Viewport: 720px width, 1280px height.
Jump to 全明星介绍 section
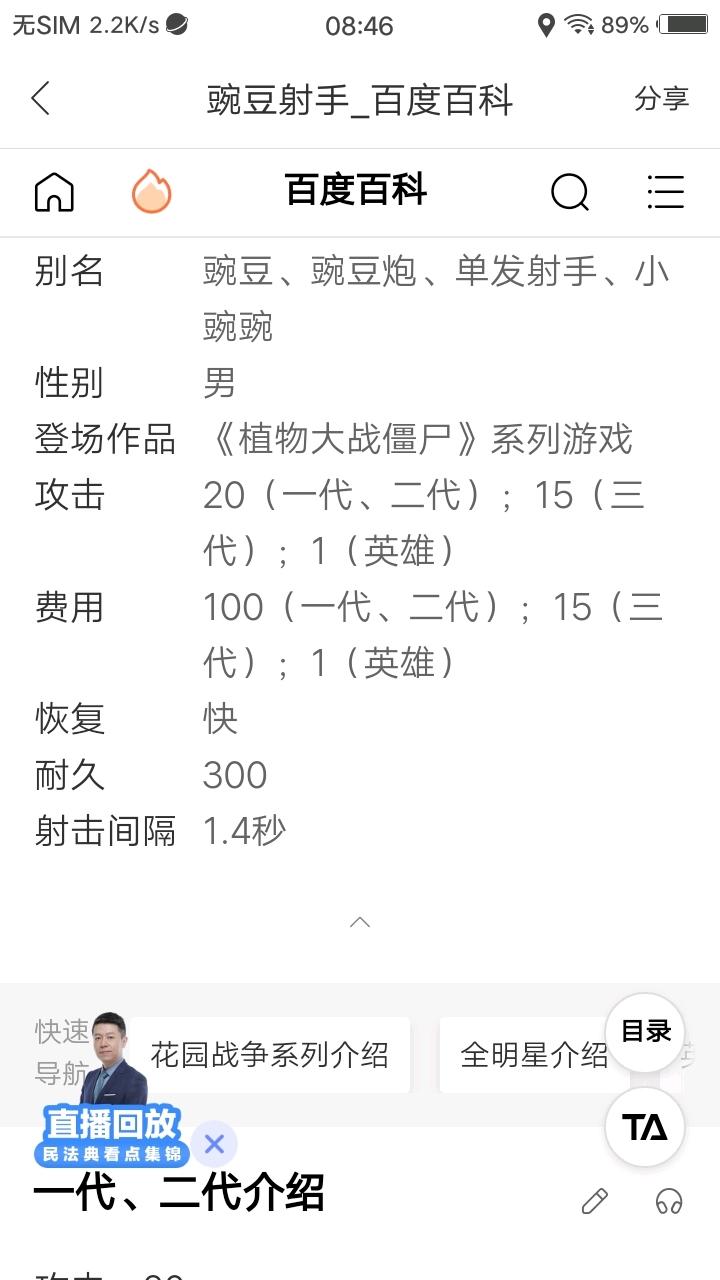[x=534, y=1055]
